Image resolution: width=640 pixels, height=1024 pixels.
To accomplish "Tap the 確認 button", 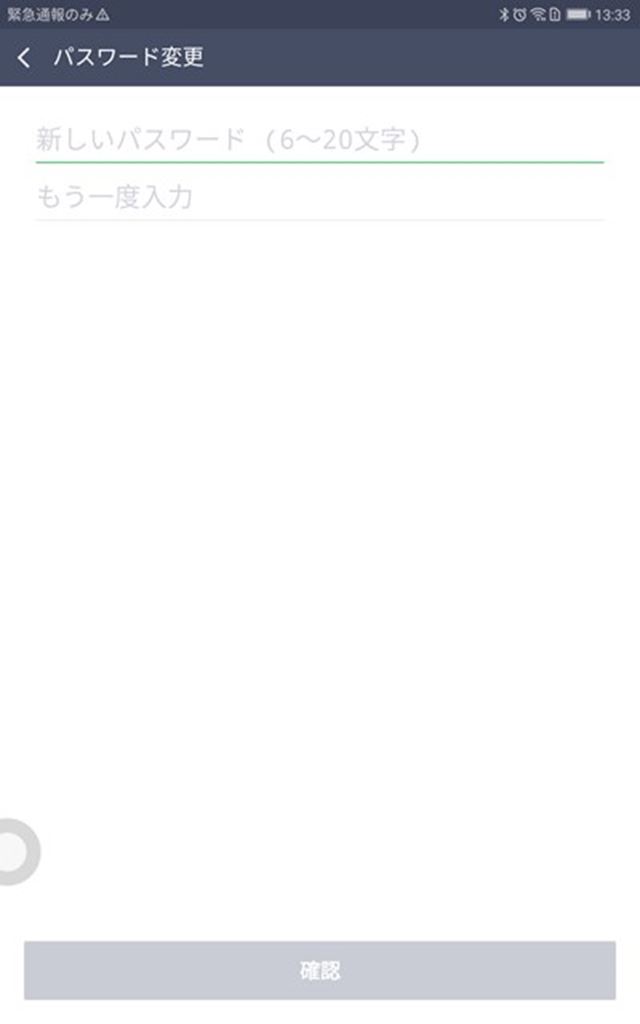I will pyautogui.click(x=320, y=970).
